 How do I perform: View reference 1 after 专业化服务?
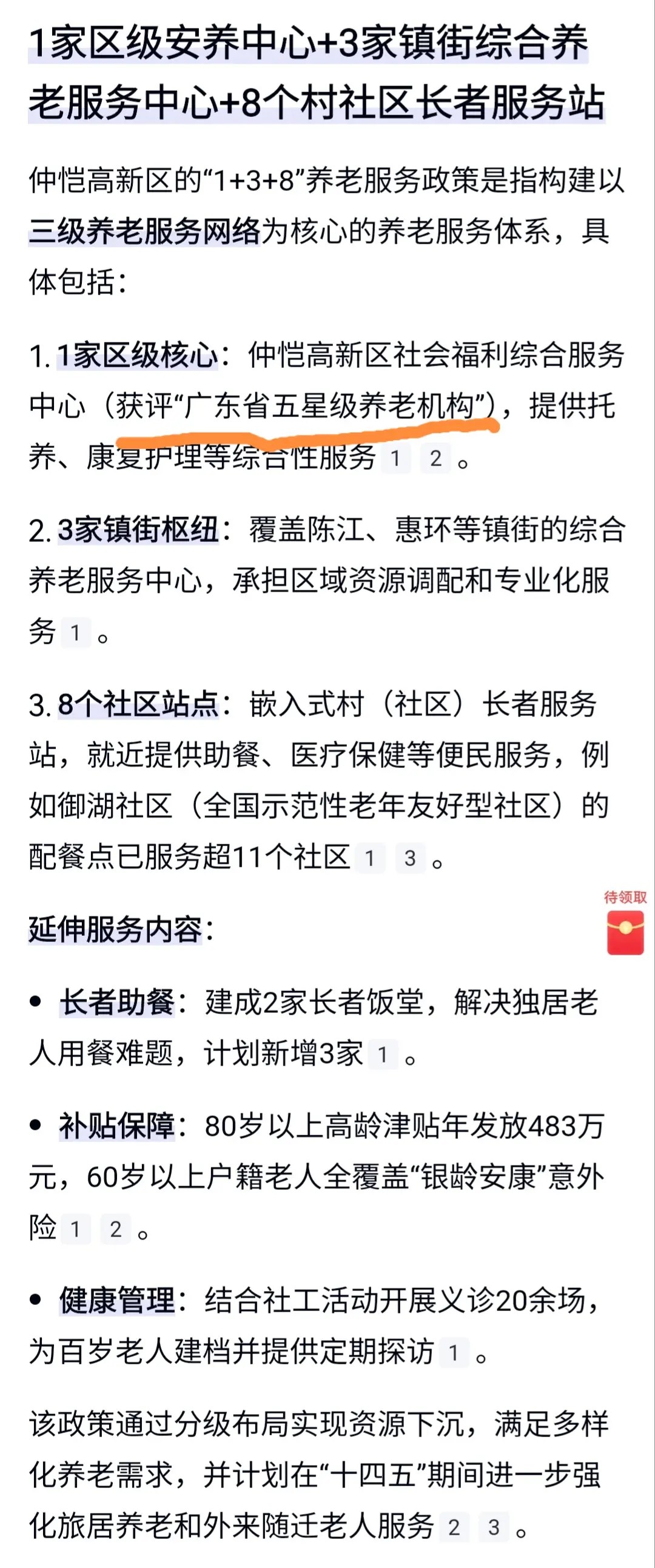[76, 633]
